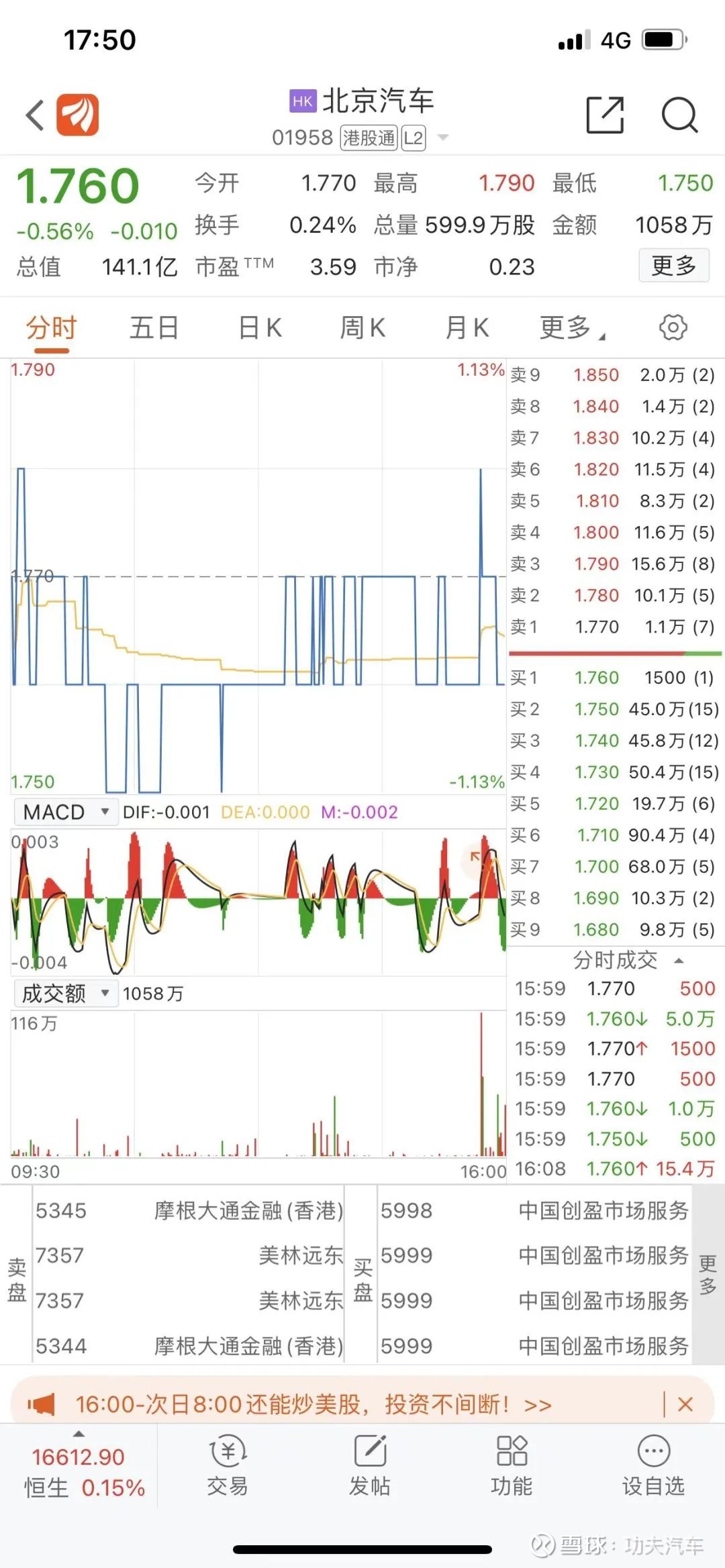725x1568 pixels.
Task: Tap the share/export icon at top right
Action: [x=604, y=114]
